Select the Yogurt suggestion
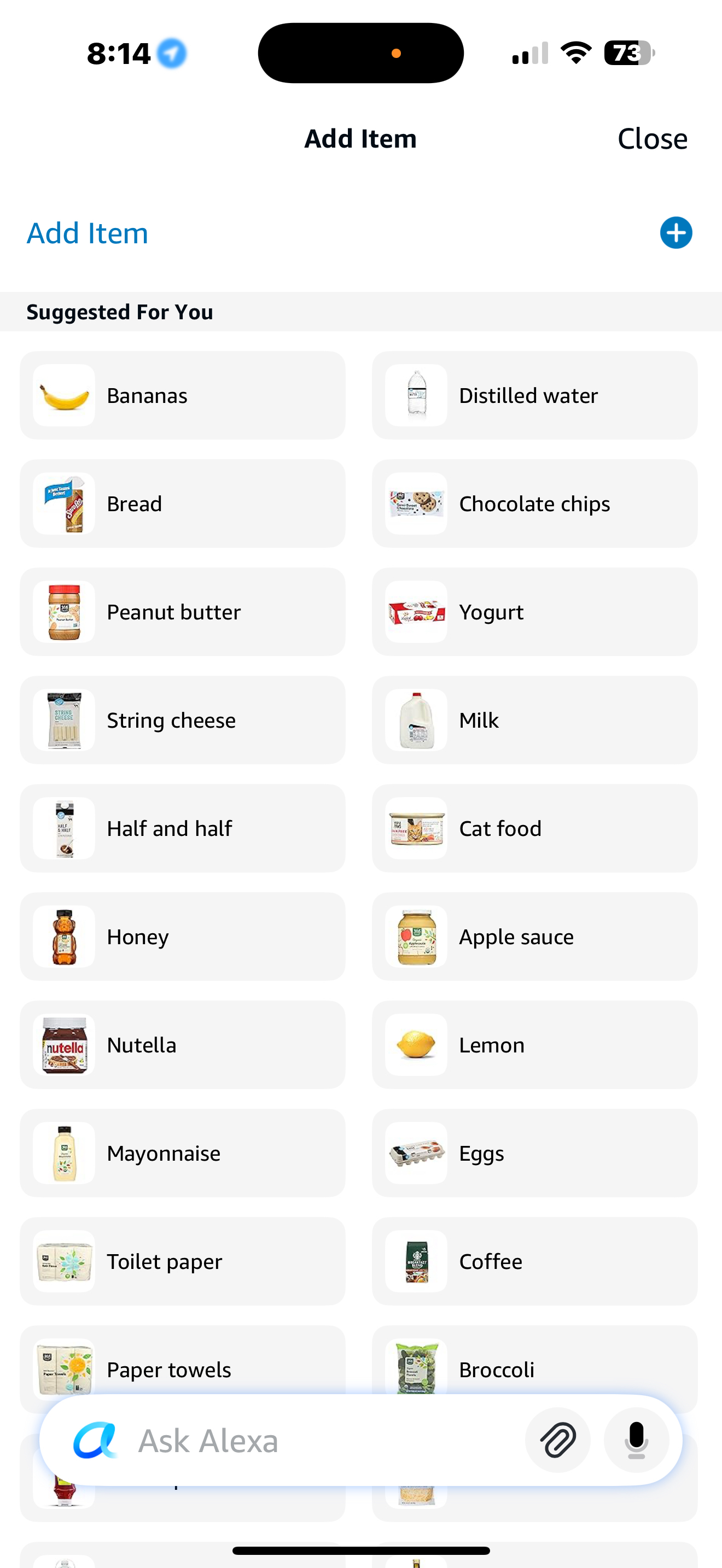Screen dimensions: 722x1568 (534, 612)
